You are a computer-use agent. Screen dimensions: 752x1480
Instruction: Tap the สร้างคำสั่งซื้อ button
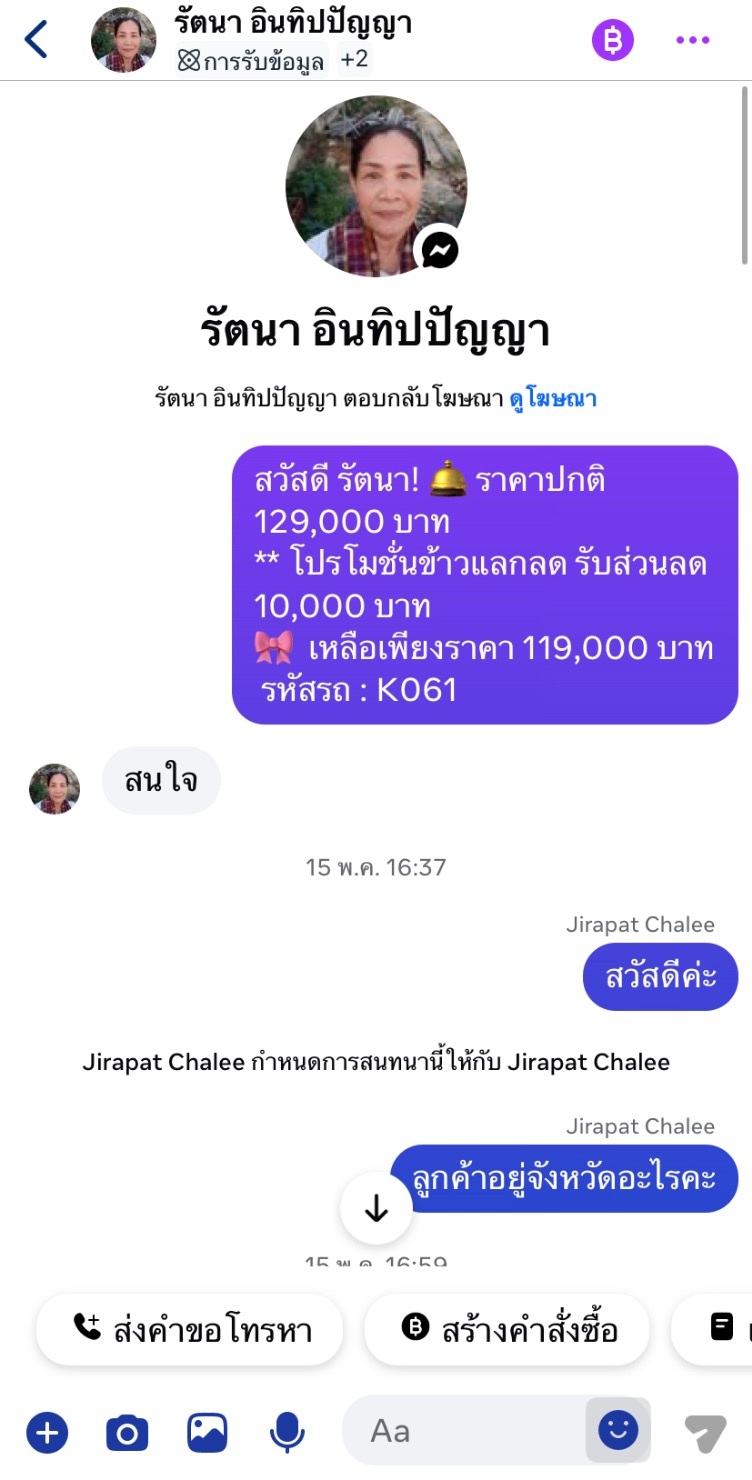pos(507,1329)
